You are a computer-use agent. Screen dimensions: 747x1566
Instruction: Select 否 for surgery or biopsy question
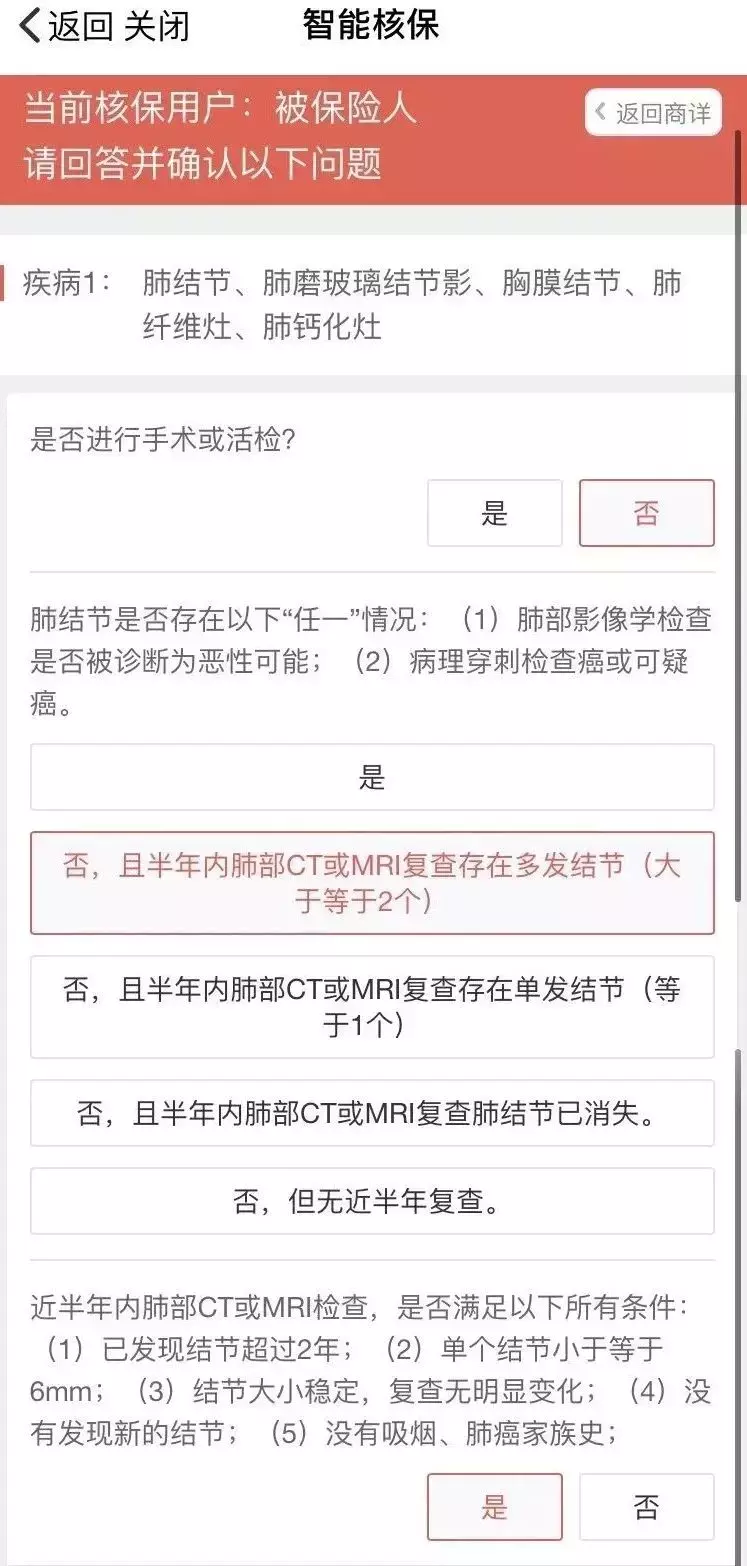pos(647,513)
